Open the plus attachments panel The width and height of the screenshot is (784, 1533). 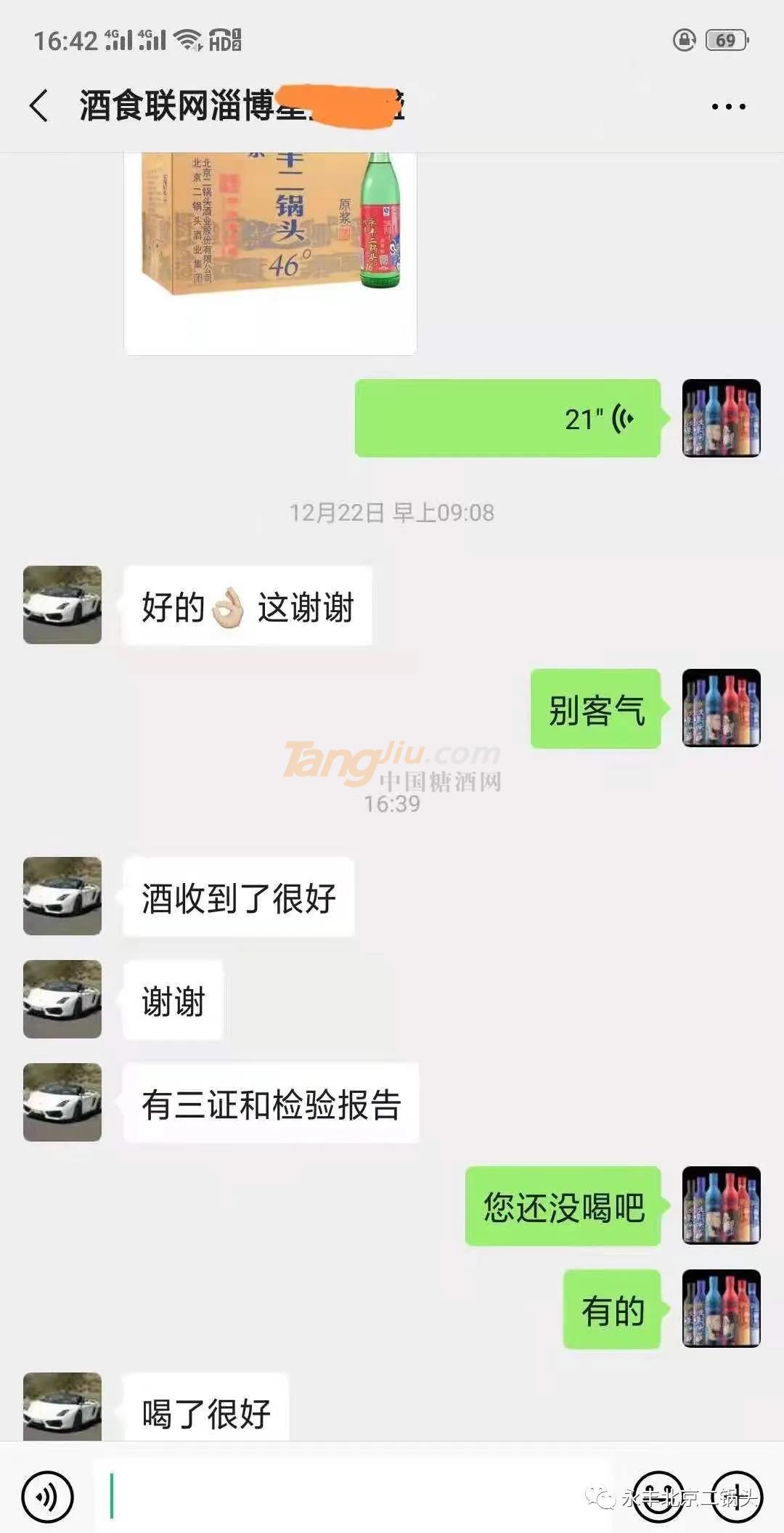(x=737, y=1496)
